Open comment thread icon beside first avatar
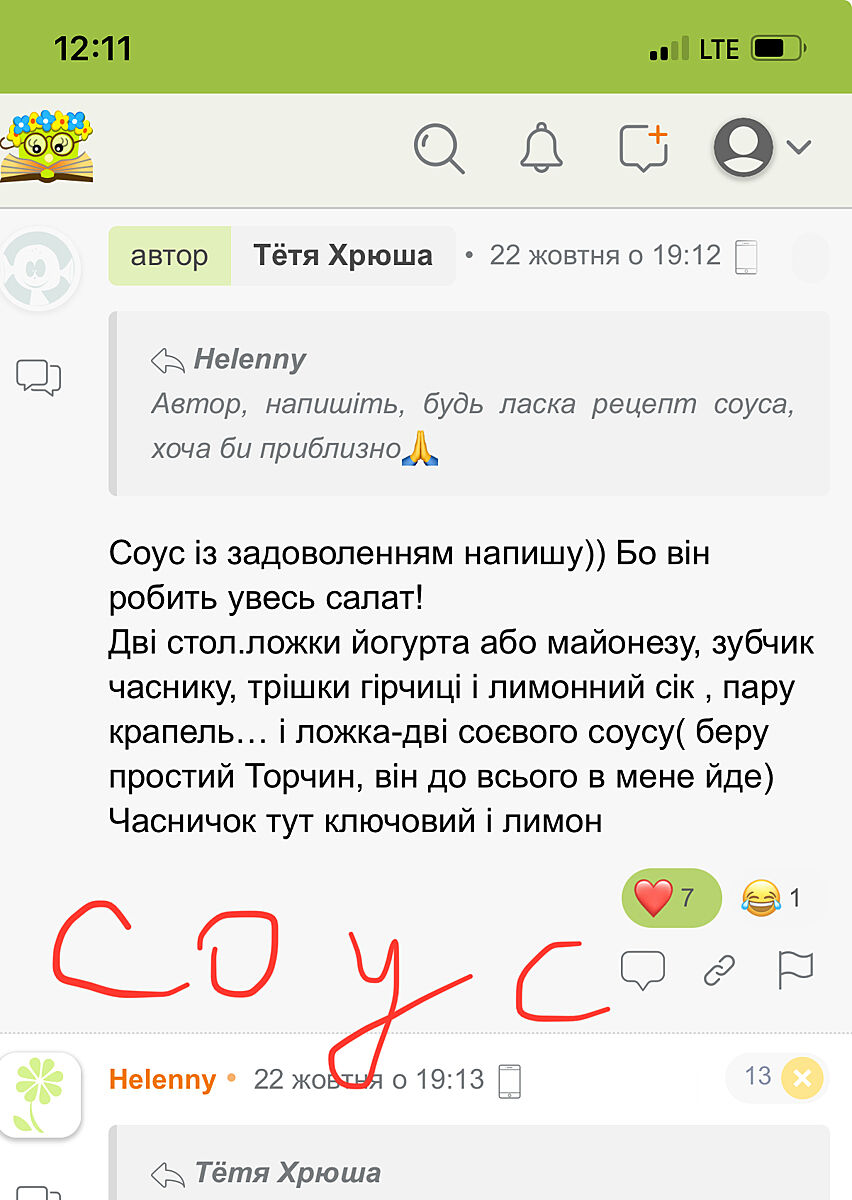 tap(39, 378)
